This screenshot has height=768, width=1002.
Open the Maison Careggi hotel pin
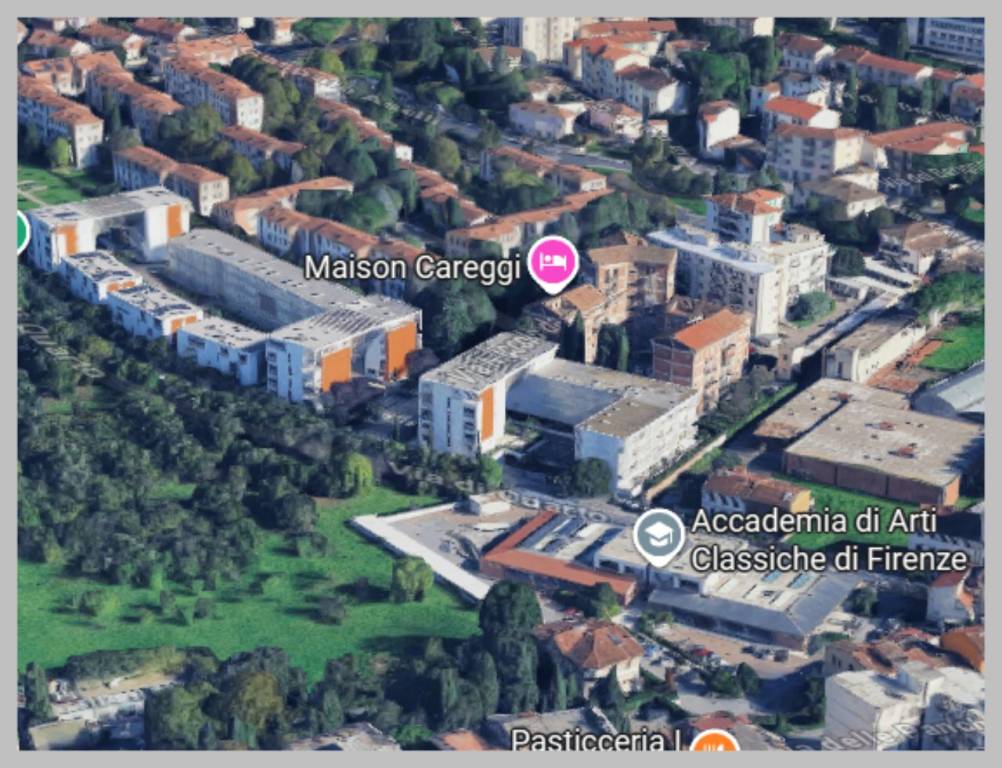point(552,262)
